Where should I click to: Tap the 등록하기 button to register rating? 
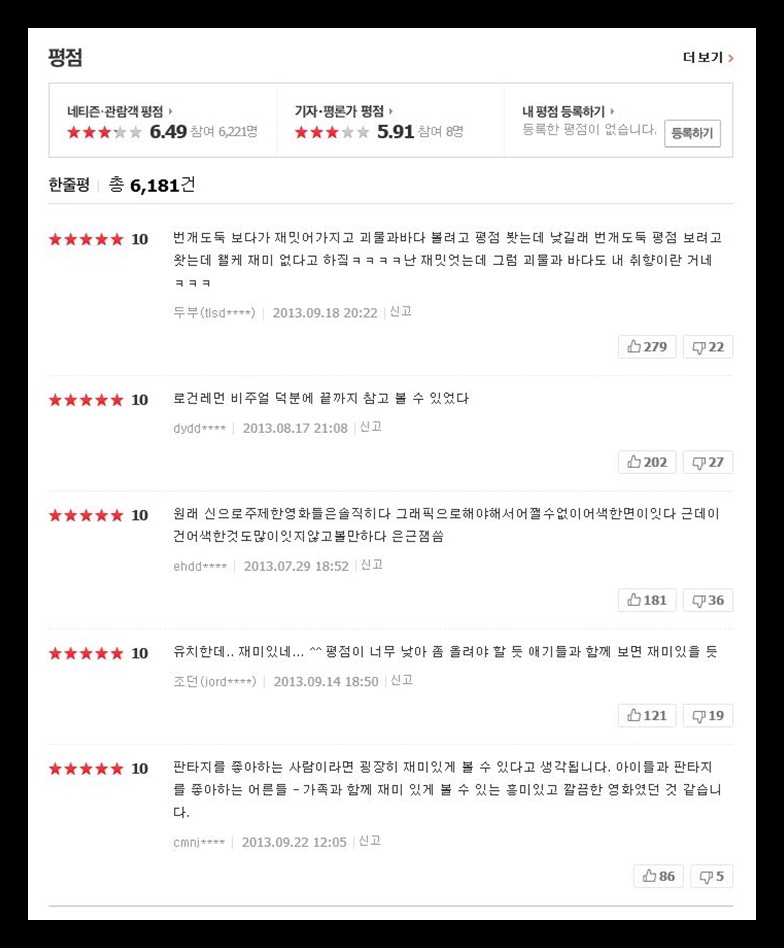pos(692,133)
